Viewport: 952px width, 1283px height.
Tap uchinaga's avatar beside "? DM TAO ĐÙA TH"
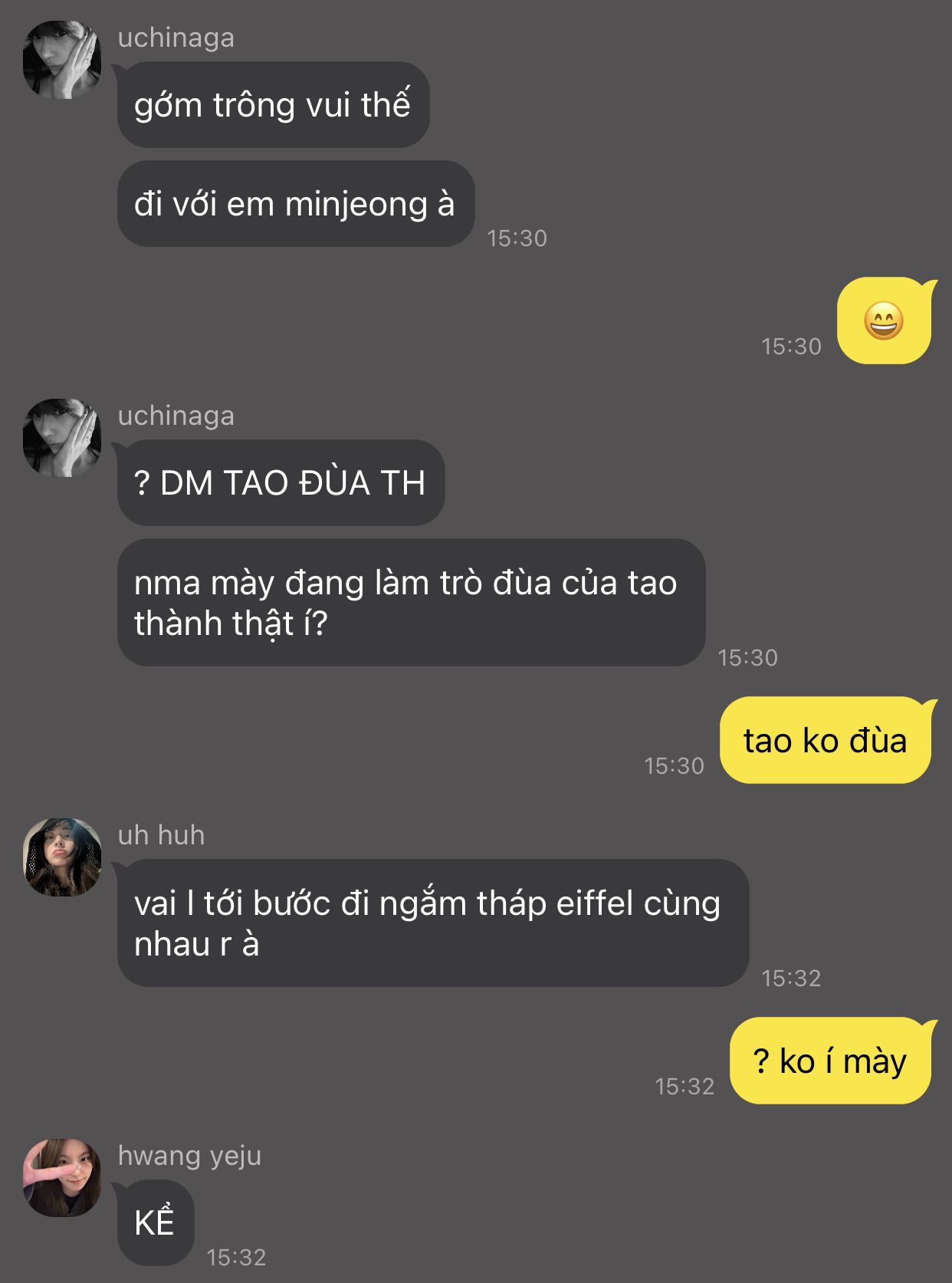(62, 438)
